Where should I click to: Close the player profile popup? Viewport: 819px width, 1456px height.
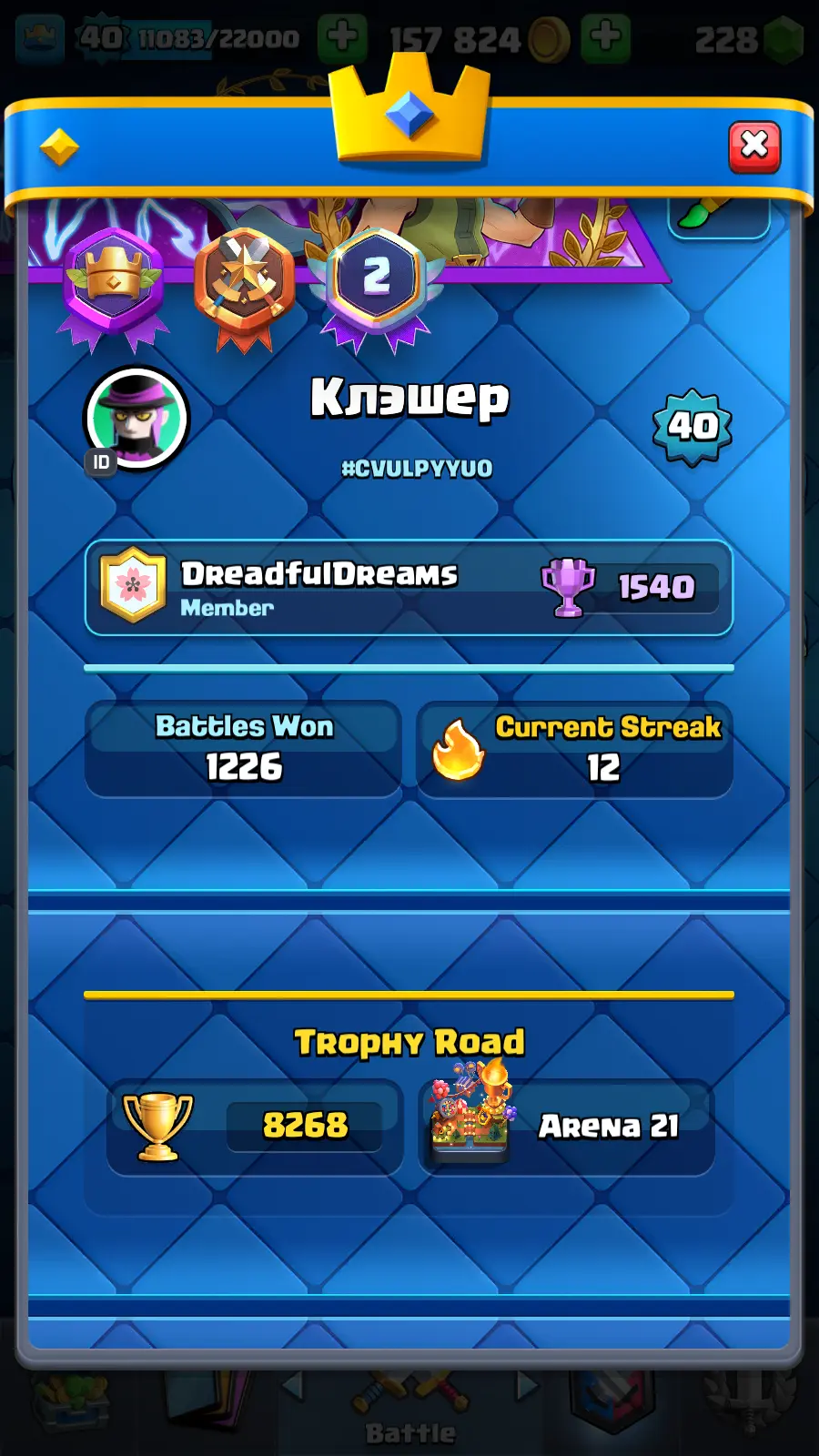tap(754, 146)
